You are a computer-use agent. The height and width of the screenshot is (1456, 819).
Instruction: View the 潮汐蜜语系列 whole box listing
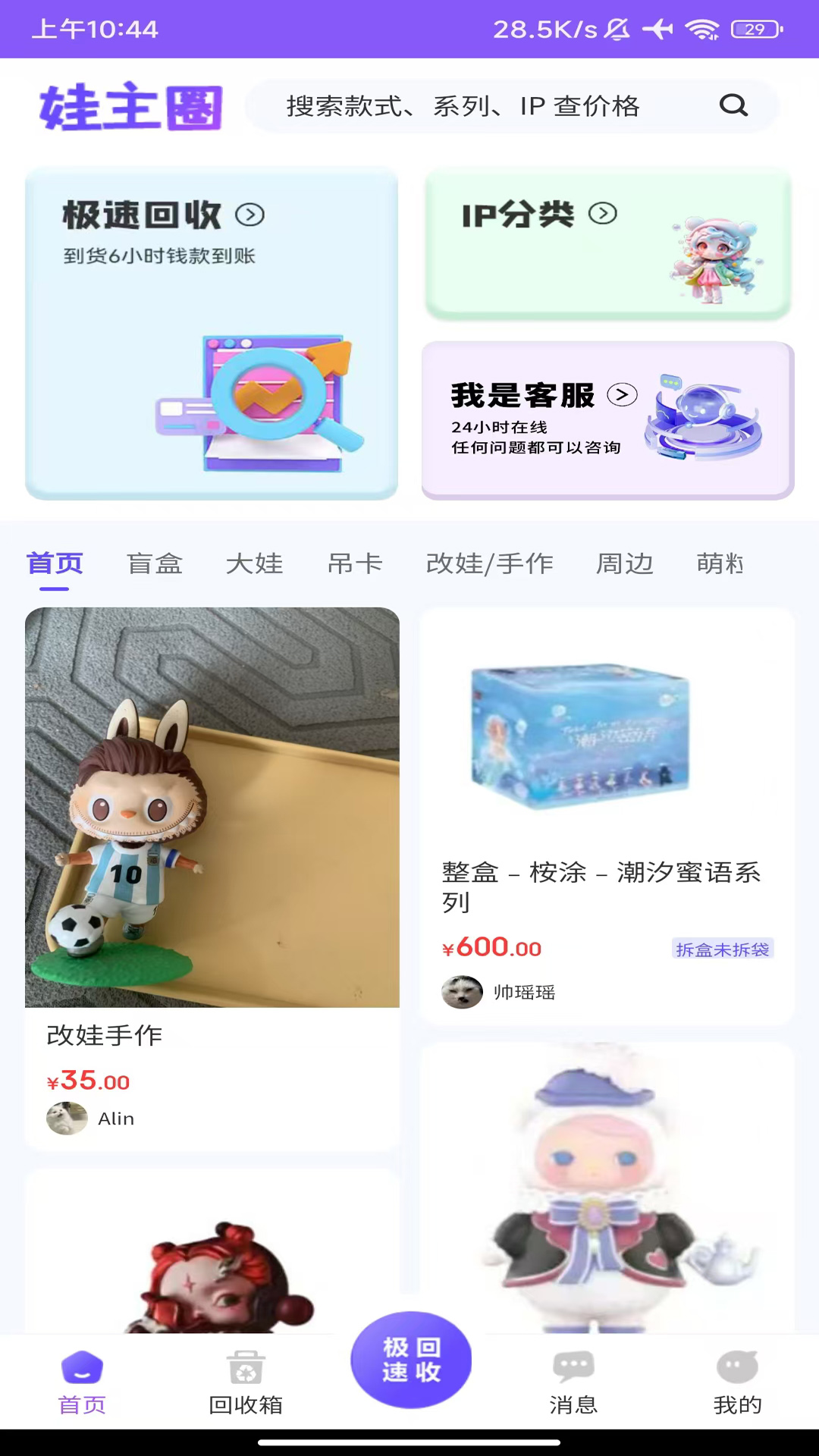tap(607, 815)
